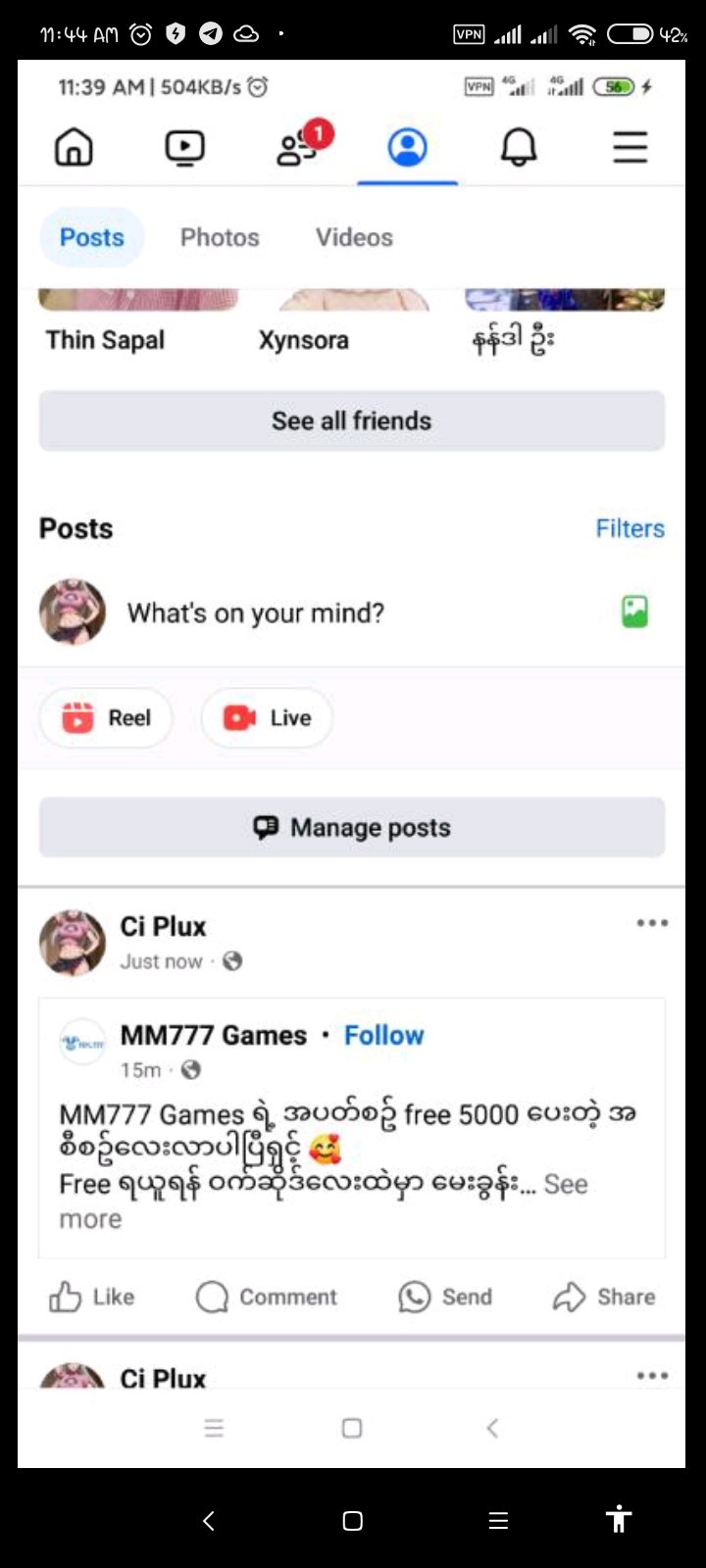Add a photo to a new post
Viewport: 706px width, 1568px height.
click(x=634, y=612)
